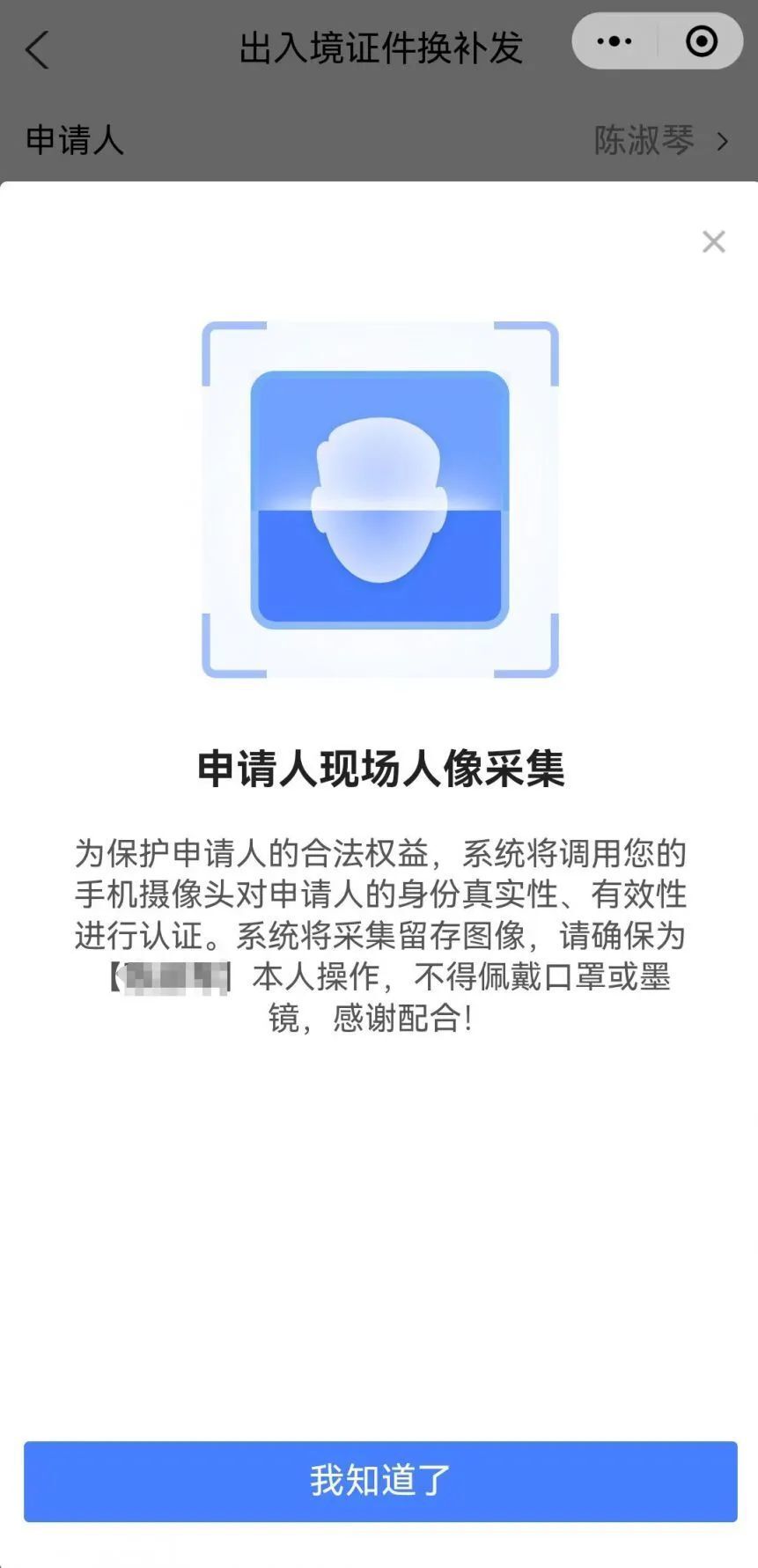The image size is (758, 1568).
Task: Navigate back using the left-pointing arrow icon
Action: (x=37, y=50)
